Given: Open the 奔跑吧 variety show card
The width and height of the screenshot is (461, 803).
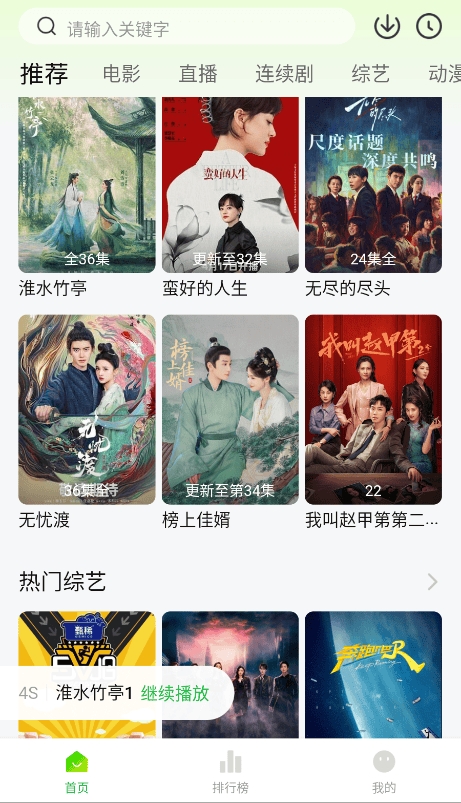Looking at the screenshot, I should [373, 674].
